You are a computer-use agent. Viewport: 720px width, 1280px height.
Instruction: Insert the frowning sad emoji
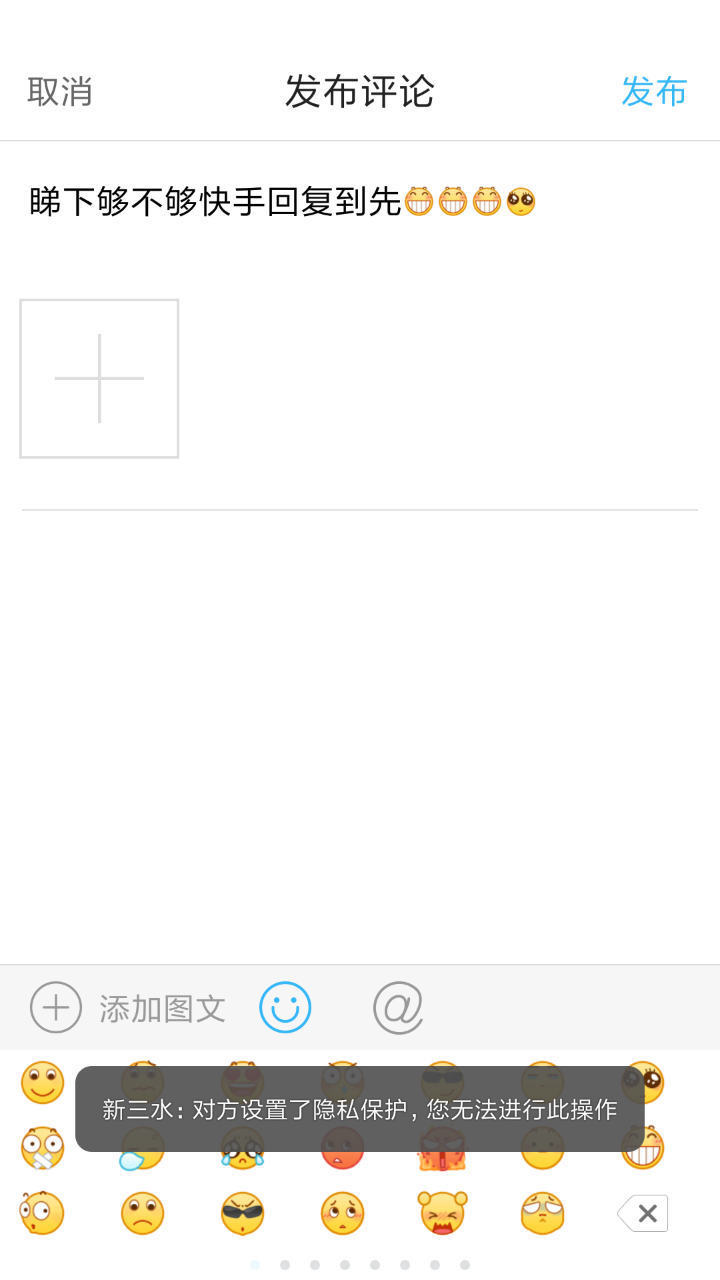tap(142, 1214)
